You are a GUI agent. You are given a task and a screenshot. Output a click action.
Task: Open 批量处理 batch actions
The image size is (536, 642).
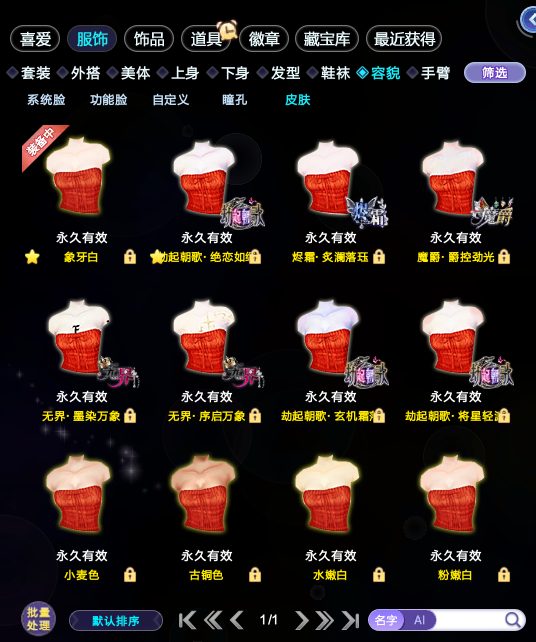pyautogui.click(x=38, y=619)
